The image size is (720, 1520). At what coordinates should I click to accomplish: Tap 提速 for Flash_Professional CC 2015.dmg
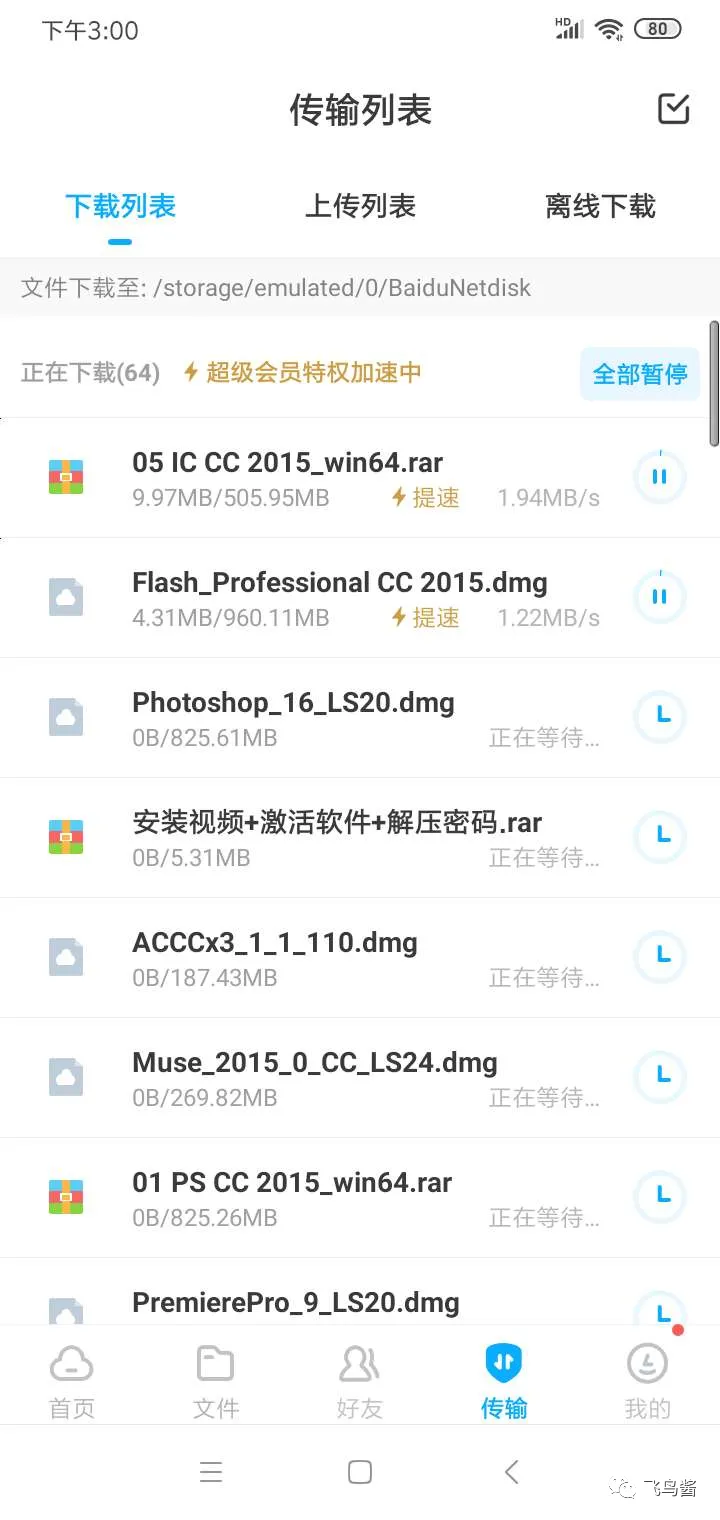(x=425, y=618)
